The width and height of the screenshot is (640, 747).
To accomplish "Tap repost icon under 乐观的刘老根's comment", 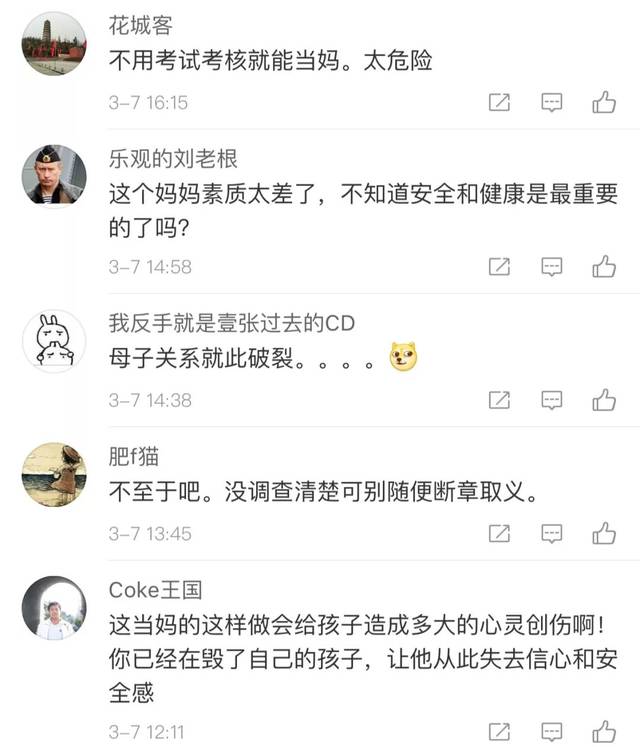I will coord(499,266).
